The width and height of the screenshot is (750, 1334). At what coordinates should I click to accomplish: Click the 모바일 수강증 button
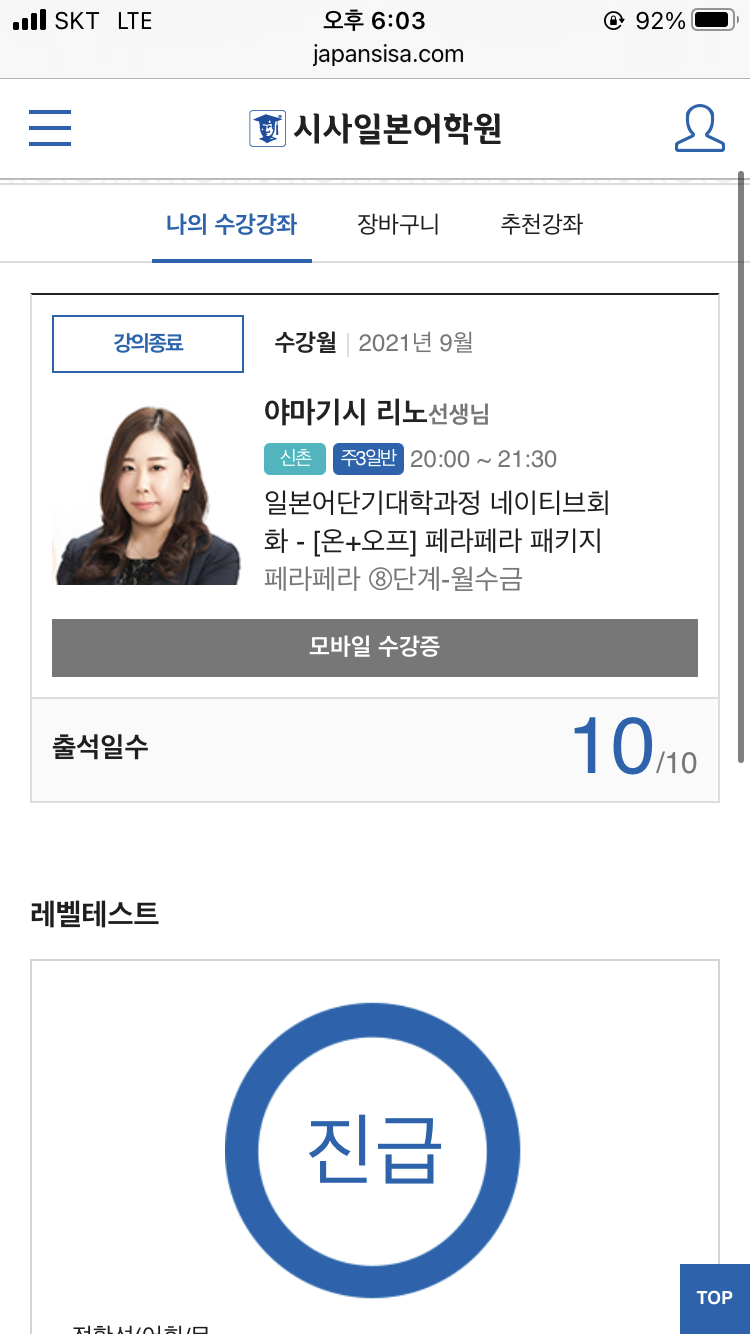point(375,648)
